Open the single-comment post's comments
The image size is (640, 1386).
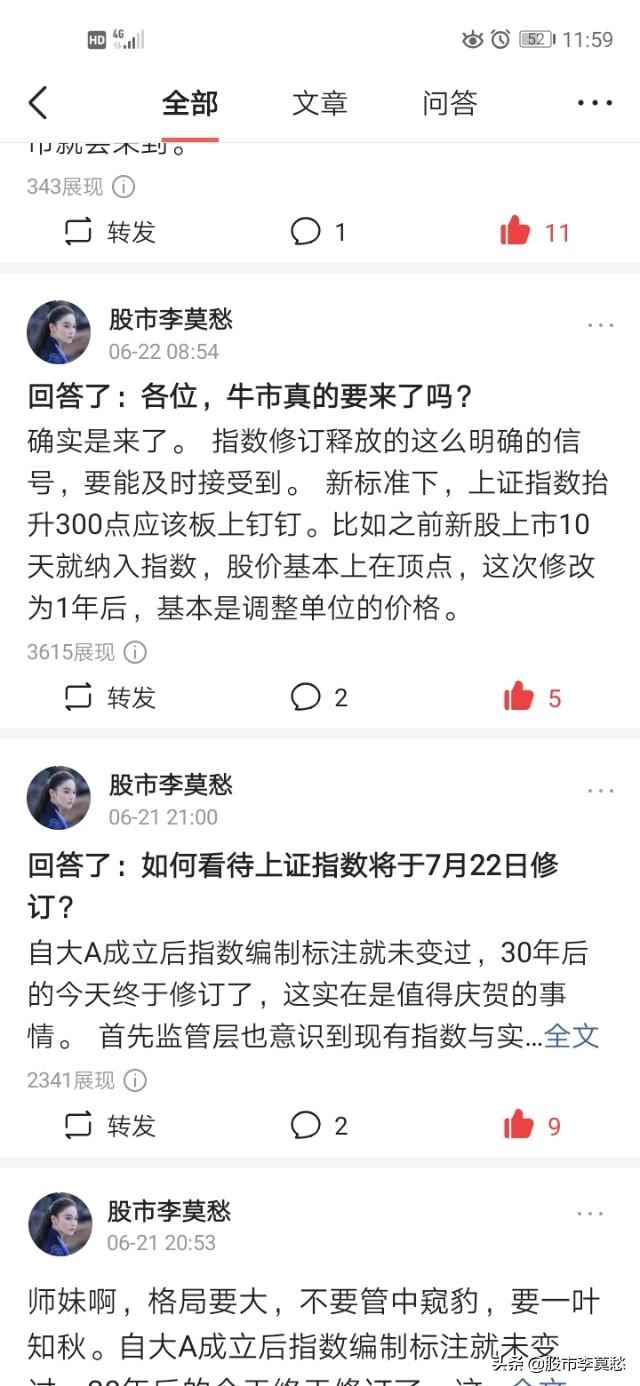[318, 232]
